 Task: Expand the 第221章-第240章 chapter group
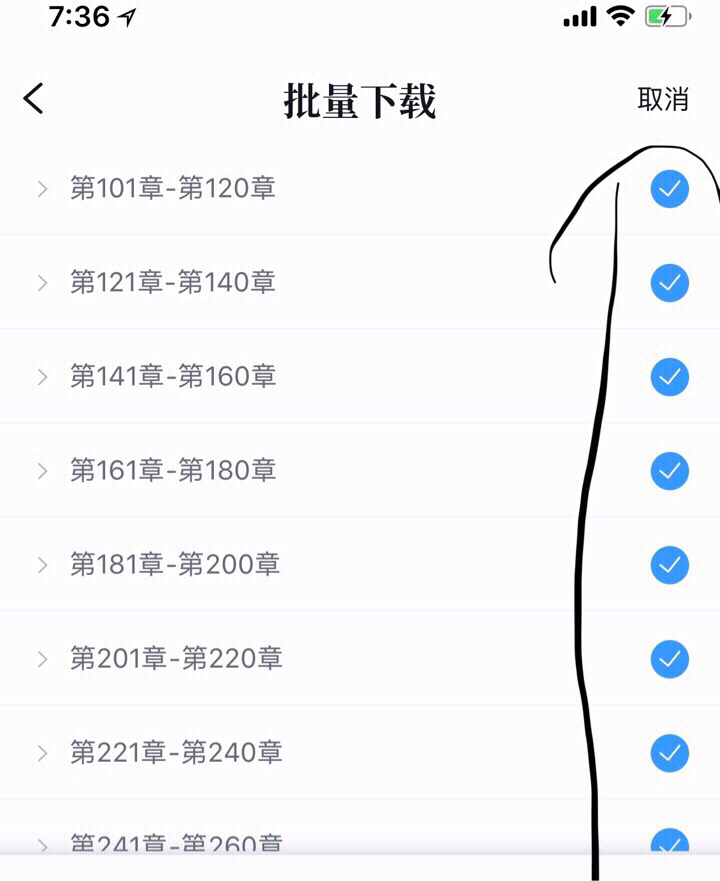(42, 752)
